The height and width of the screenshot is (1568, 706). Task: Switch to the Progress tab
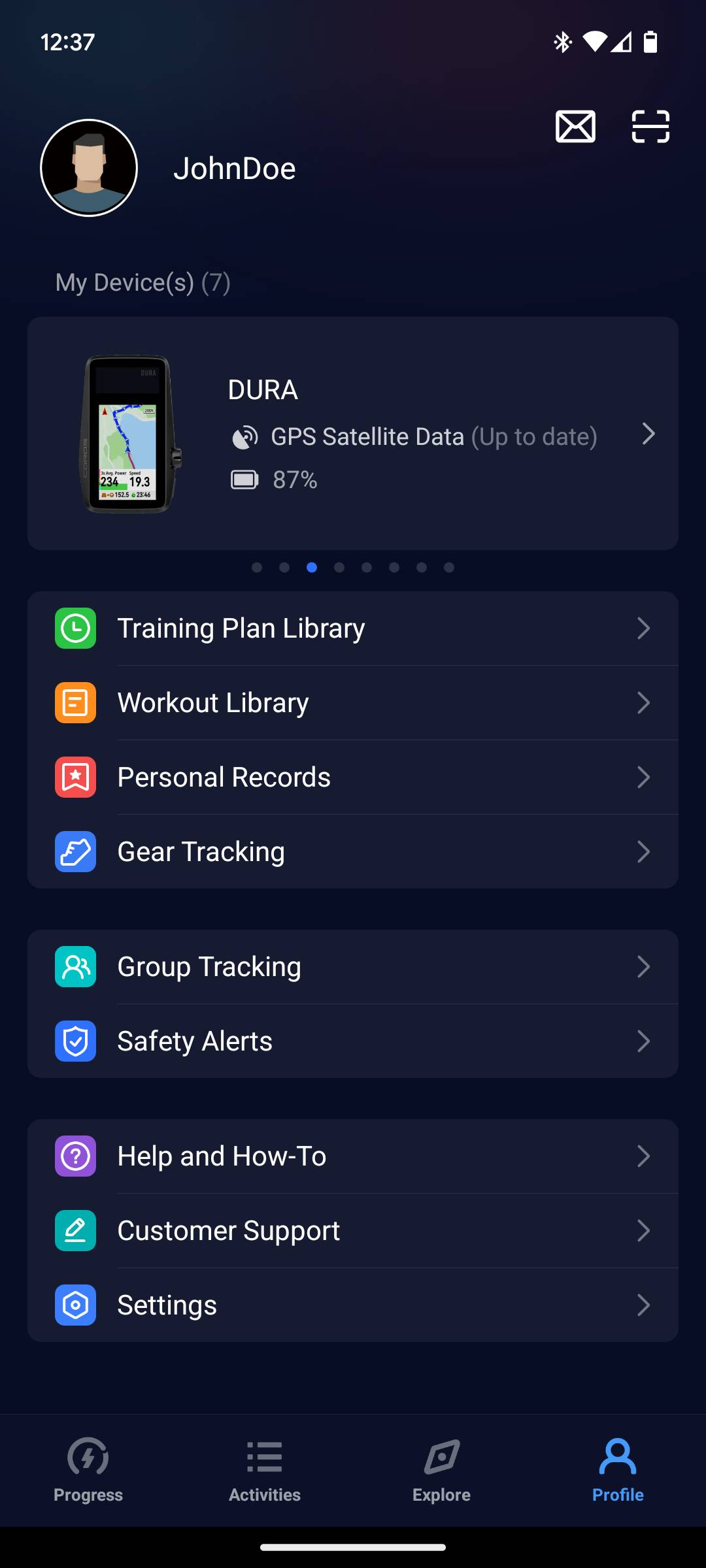pos(88,1470)
